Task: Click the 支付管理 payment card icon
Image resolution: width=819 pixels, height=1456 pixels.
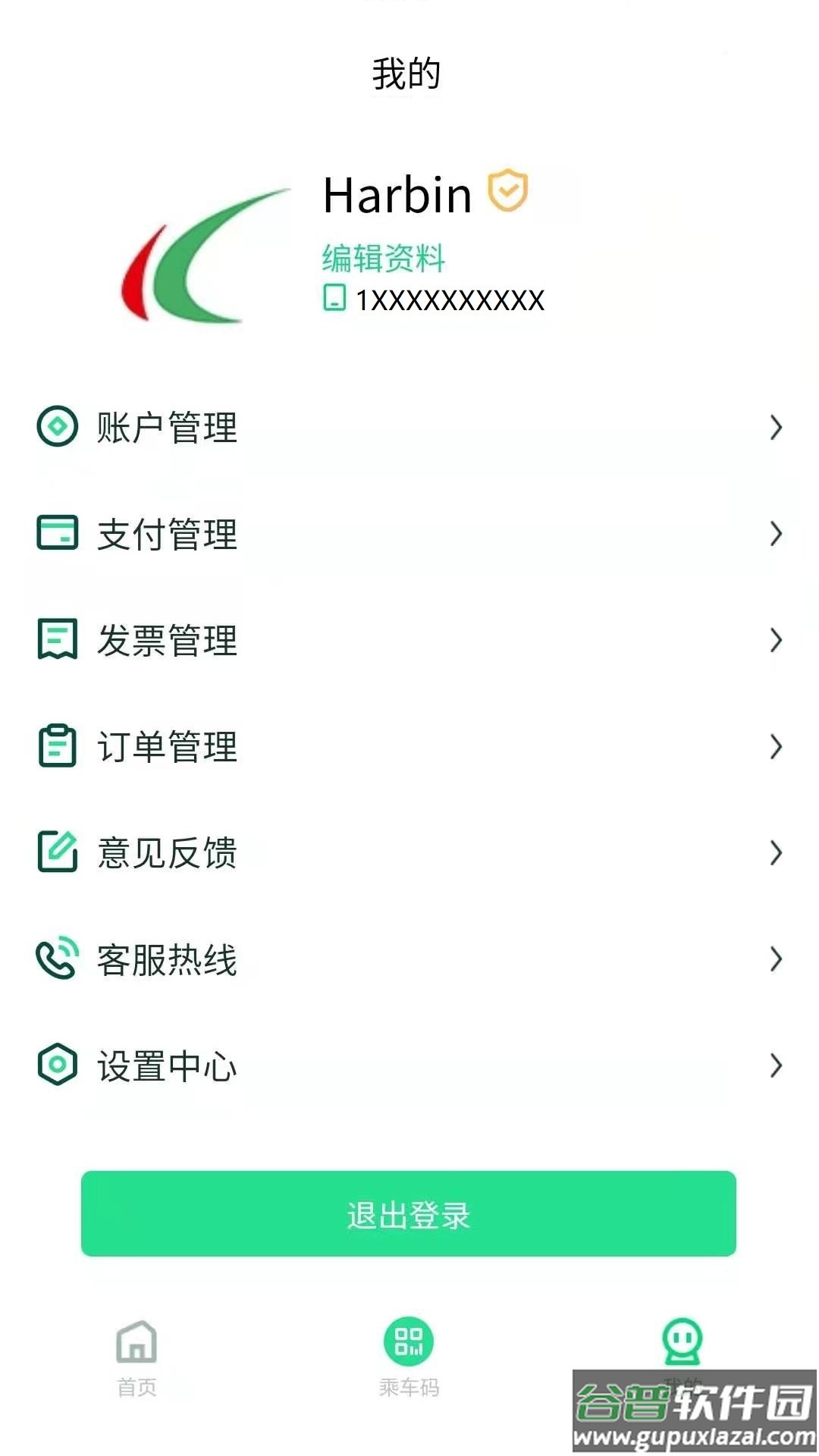Action: [x=57, y=534]
